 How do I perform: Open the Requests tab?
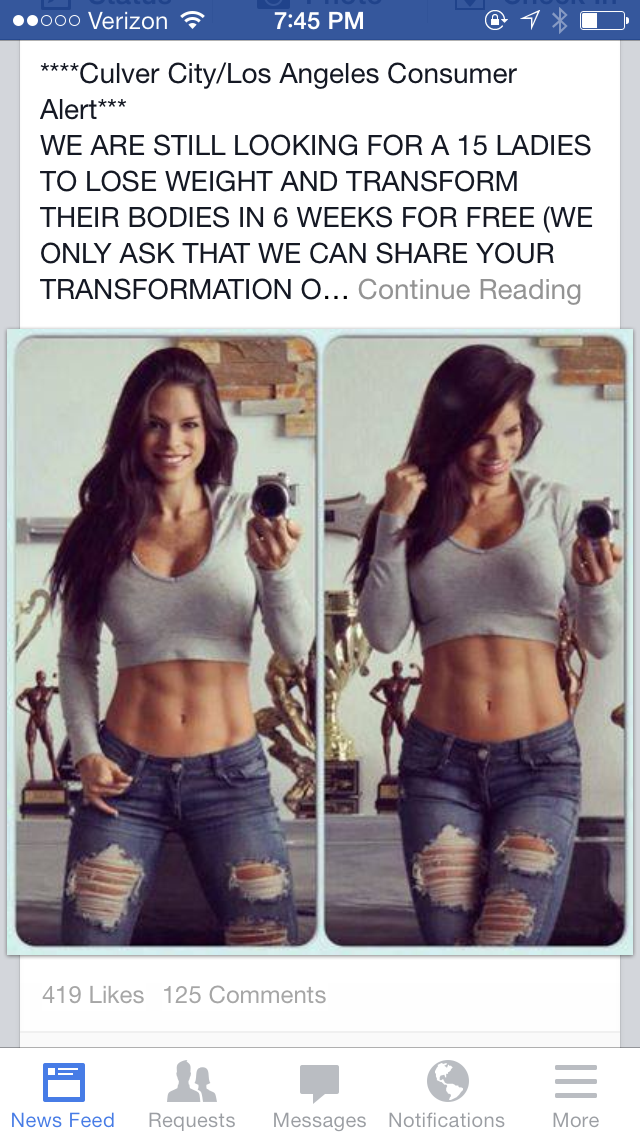(191, 1095)
